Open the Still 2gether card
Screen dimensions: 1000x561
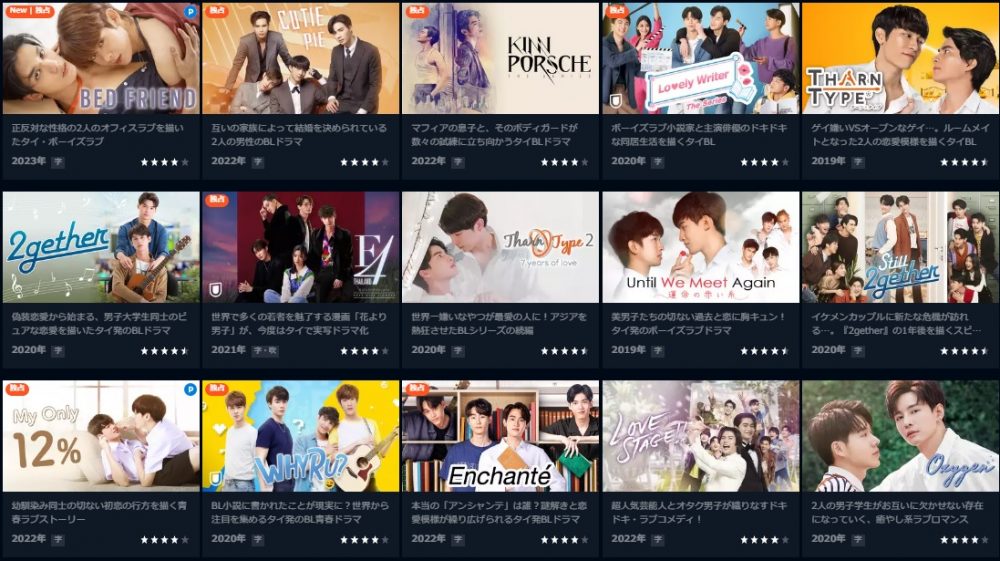(x=900, y=247)
